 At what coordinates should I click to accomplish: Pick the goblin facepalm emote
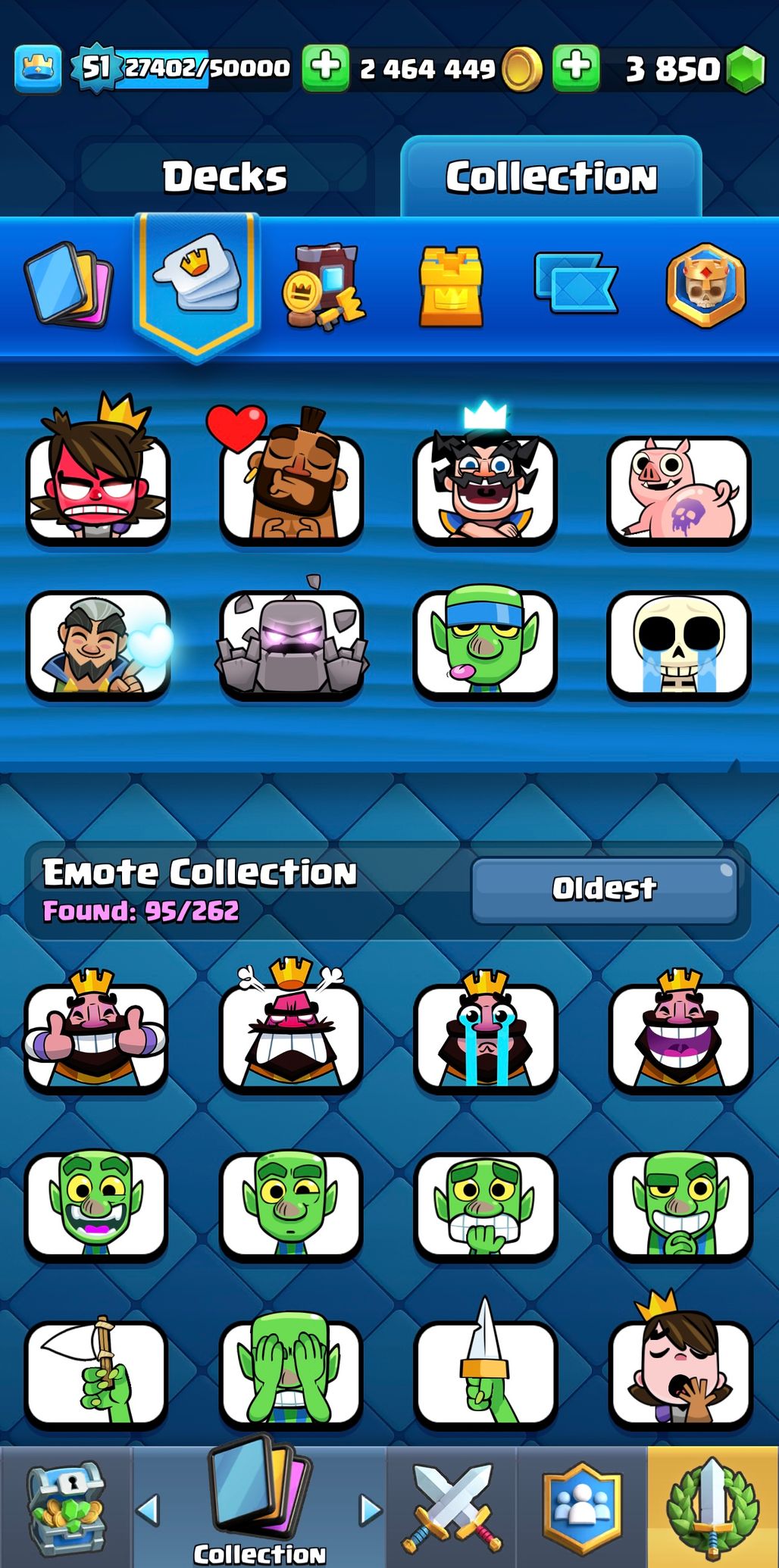(x=291, y=1371)
